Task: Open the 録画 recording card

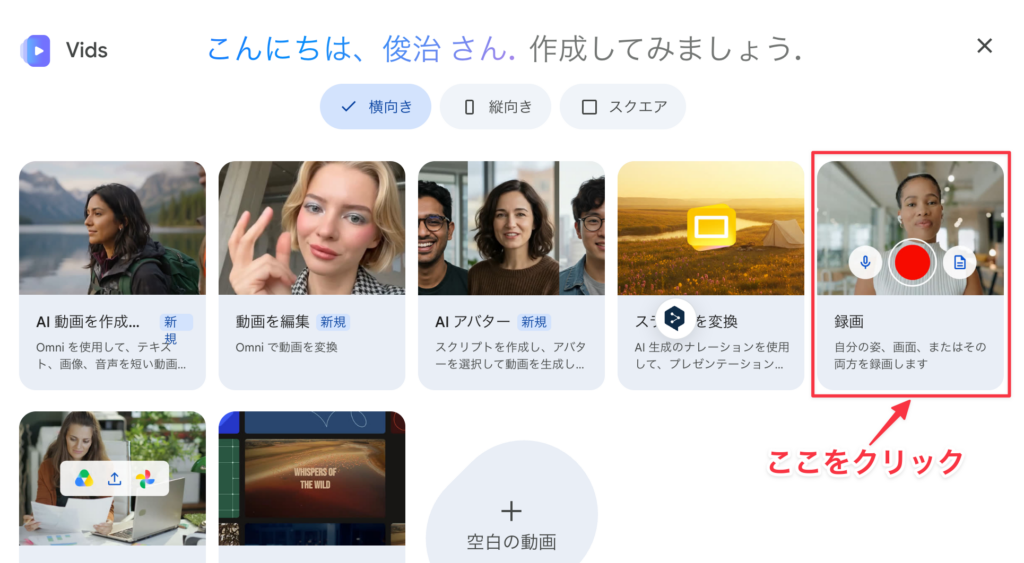Action: [x=910, y=276]
